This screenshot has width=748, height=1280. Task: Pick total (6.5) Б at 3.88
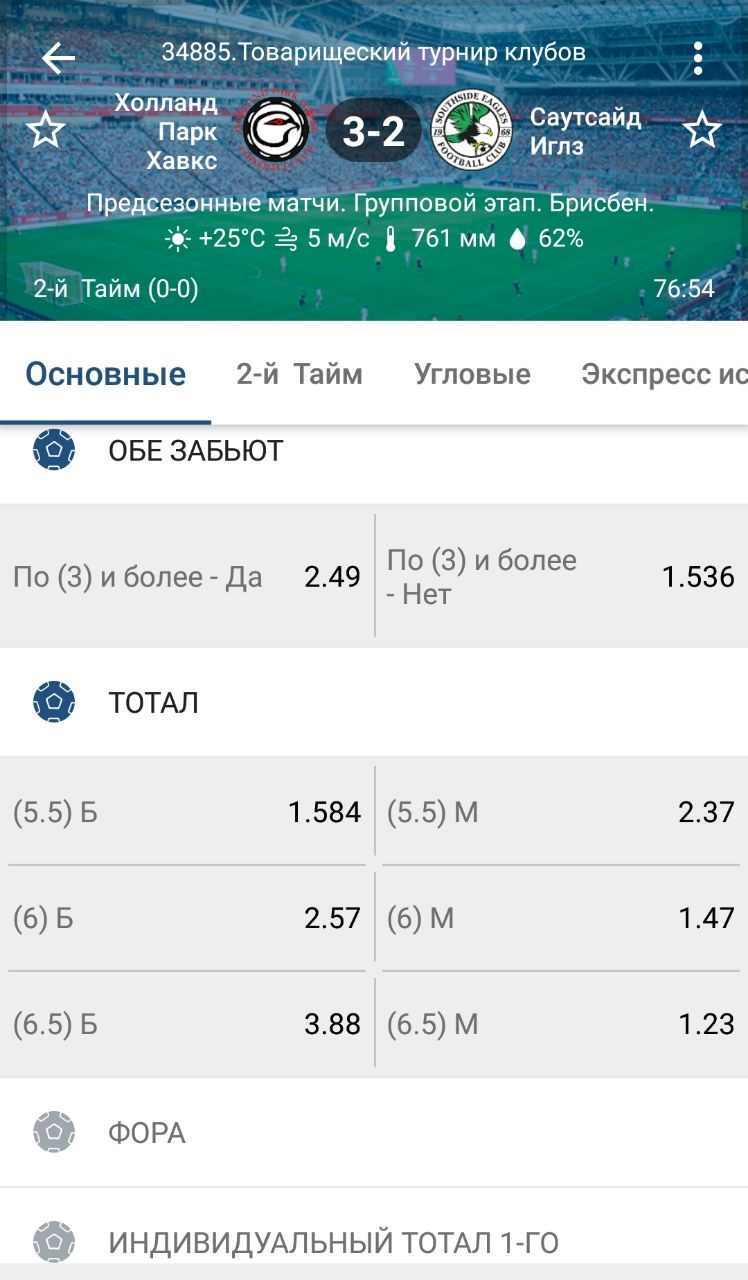coord(187,1024)
